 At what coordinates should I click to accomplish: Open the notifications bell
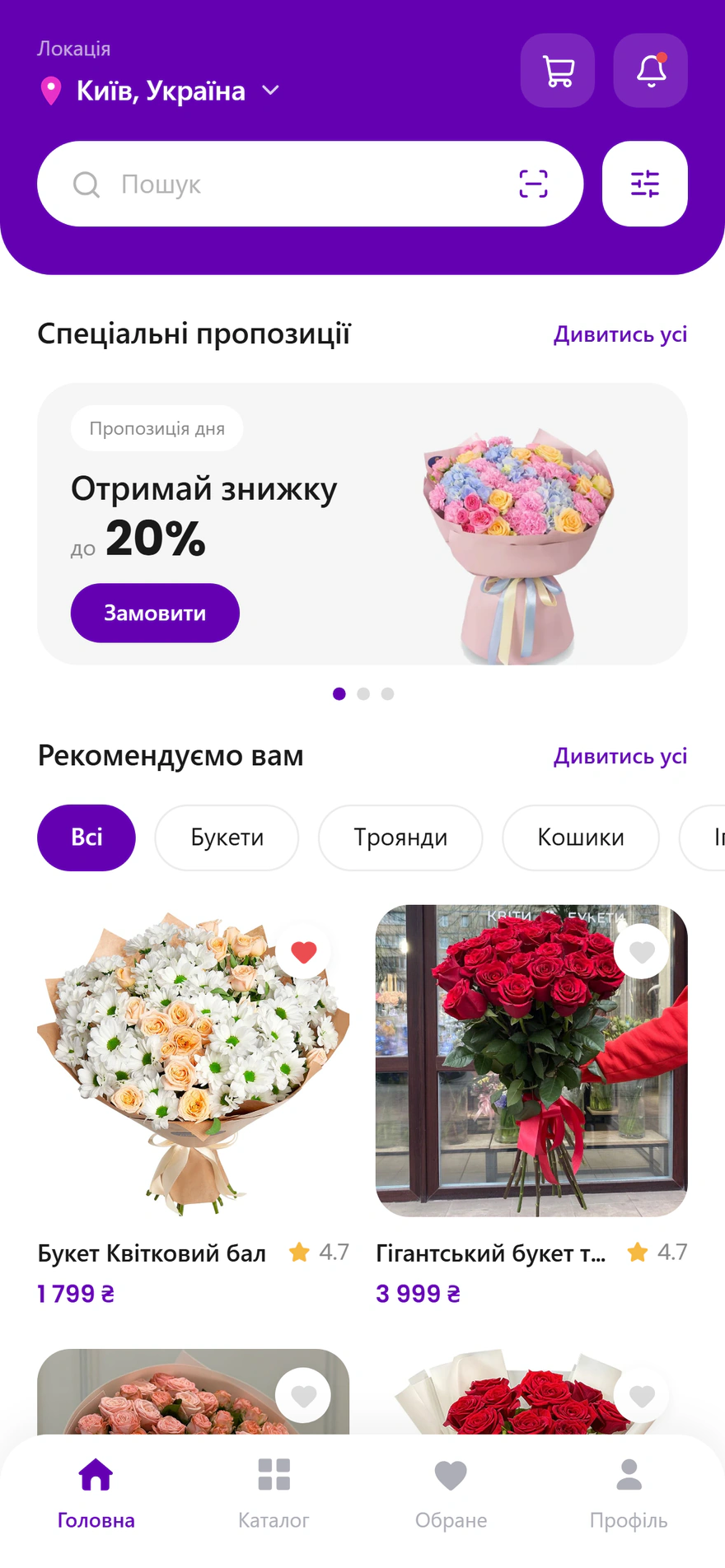pos(651,71)
